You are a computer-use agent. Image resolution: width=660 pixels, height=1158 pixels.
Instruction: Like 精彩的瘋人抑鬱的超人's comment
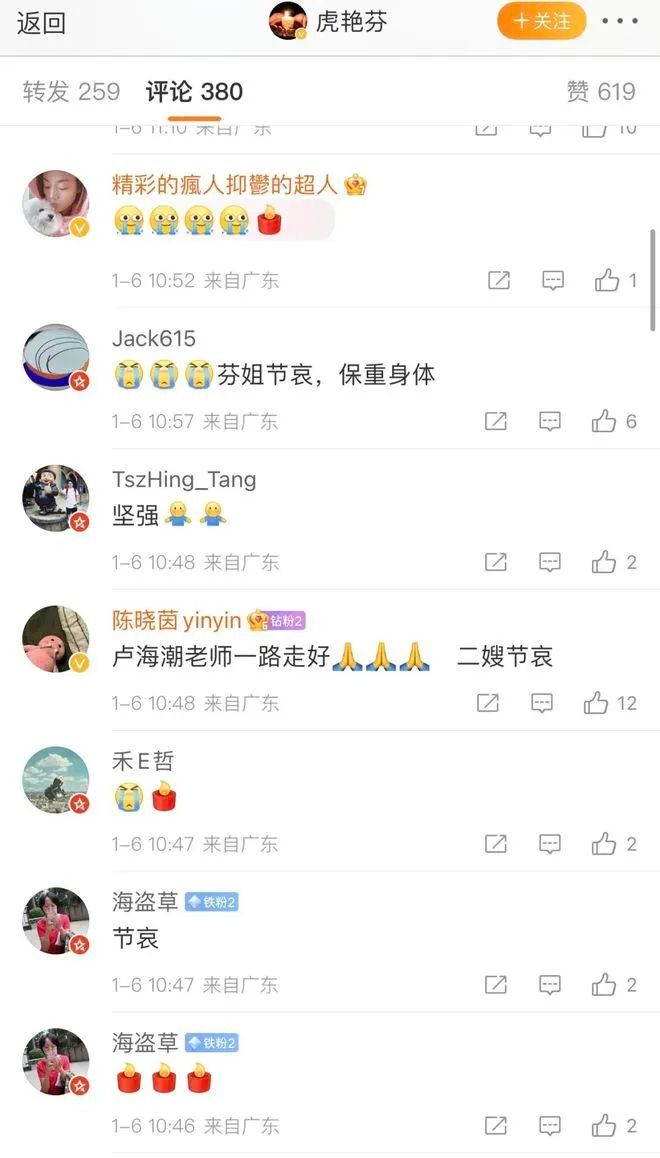(x=608, y=281)
